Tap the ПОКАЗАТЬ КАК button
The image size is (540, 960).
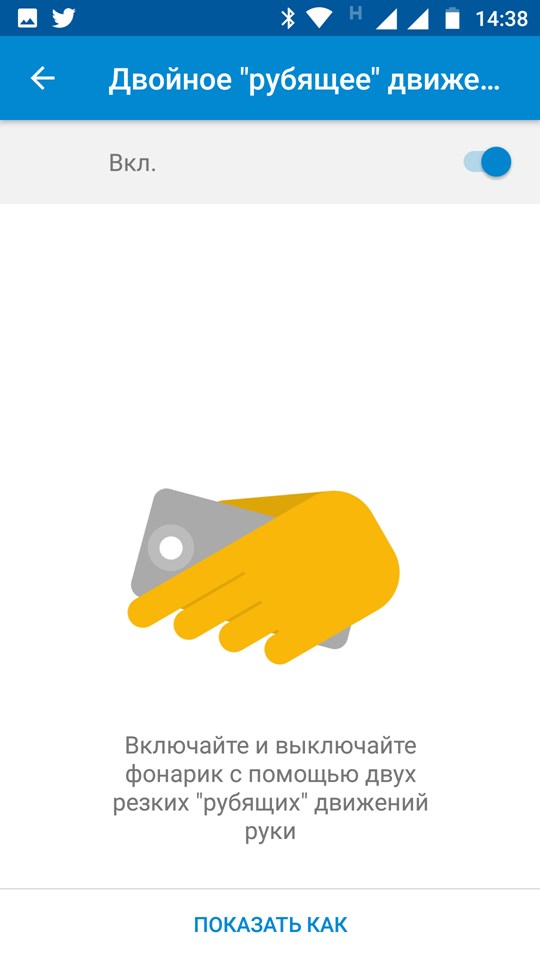tap(271, 924)
